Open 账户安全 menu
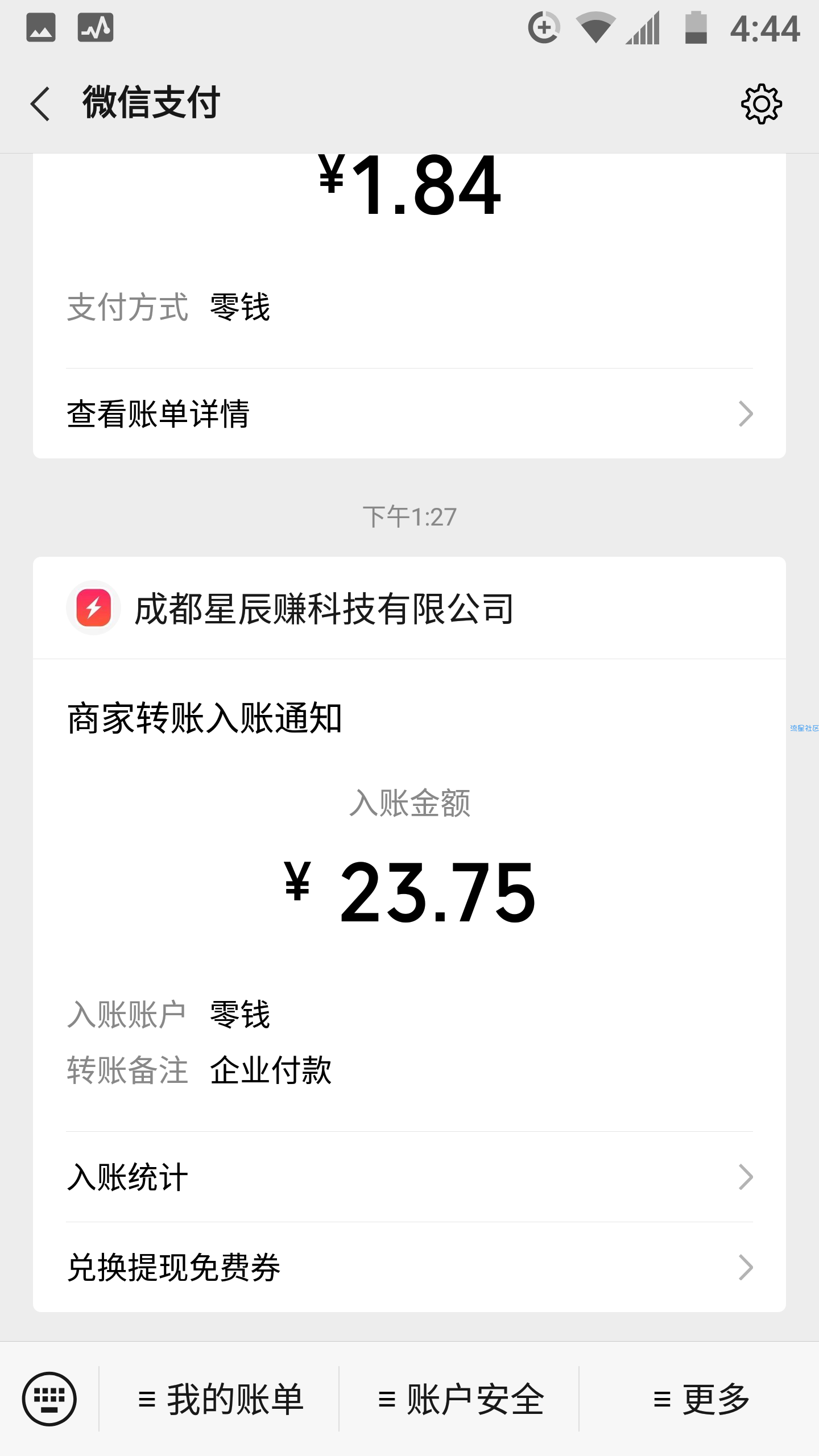The height and width of the screenshot is (1456, 819). [x=460, y=1399]
